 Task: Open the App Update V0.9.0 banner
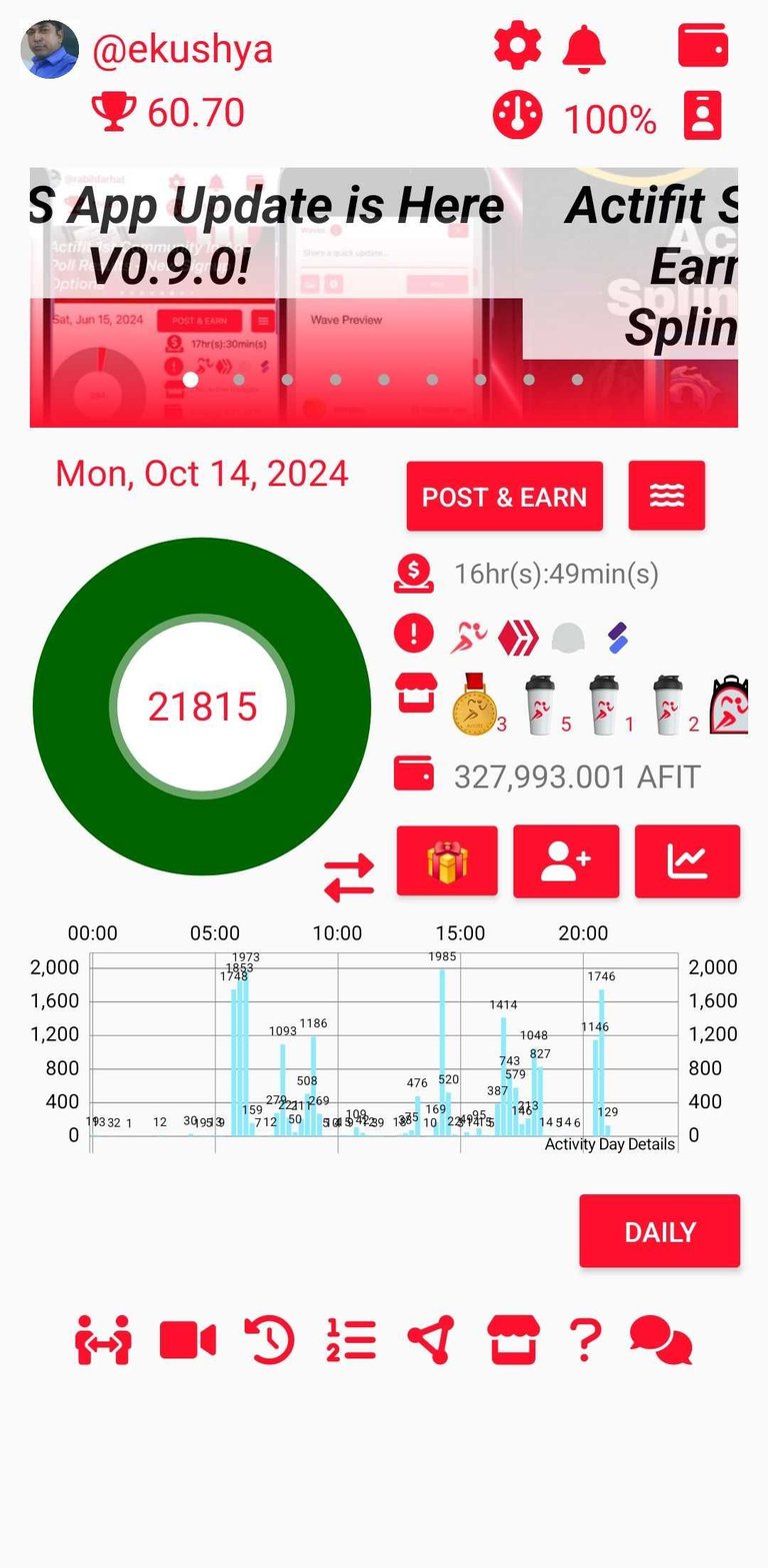pos(270,297)
